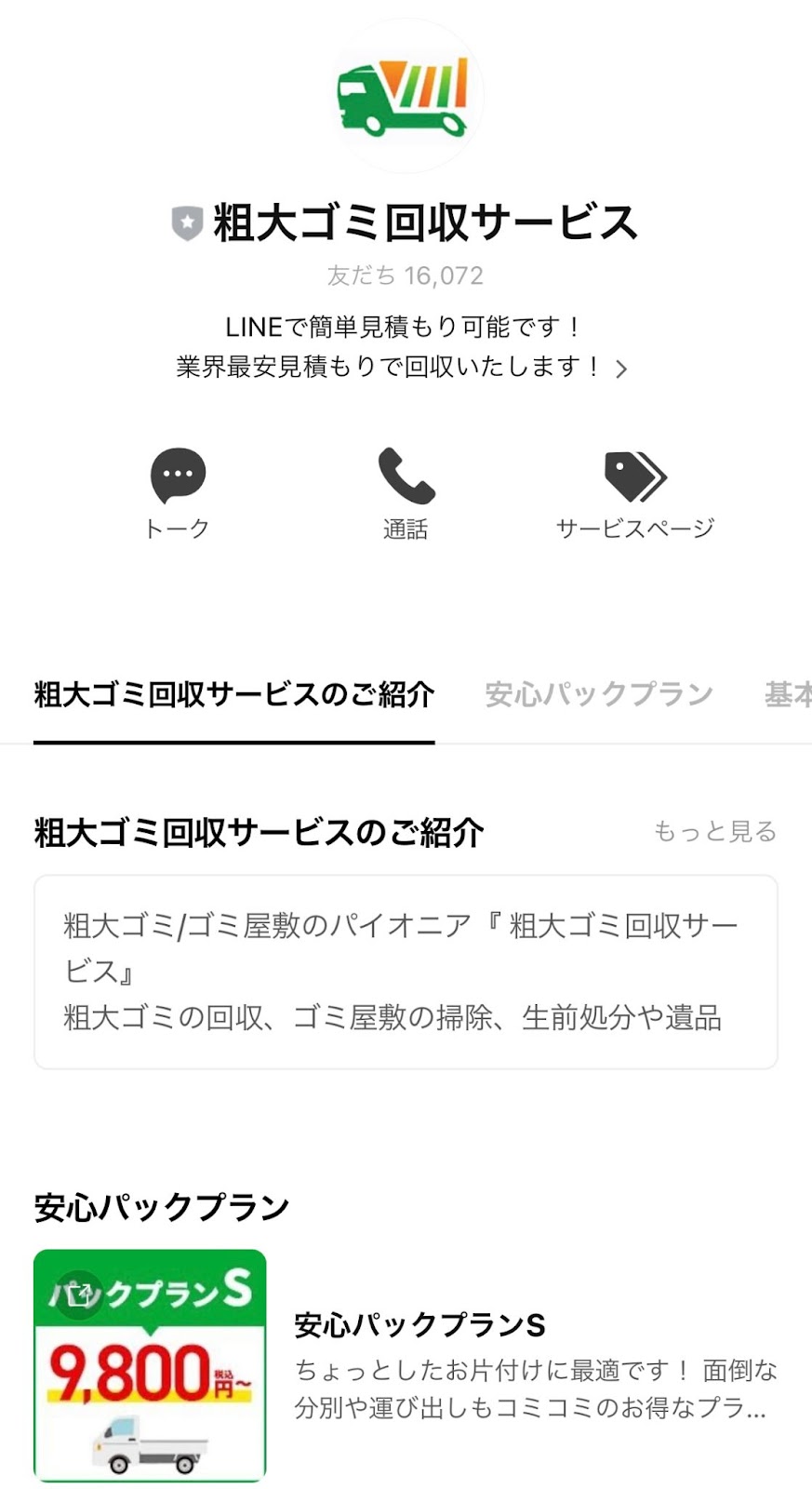Open the サービスページ button
Viewport: 812px width, 1489px height.
(635, 494)
